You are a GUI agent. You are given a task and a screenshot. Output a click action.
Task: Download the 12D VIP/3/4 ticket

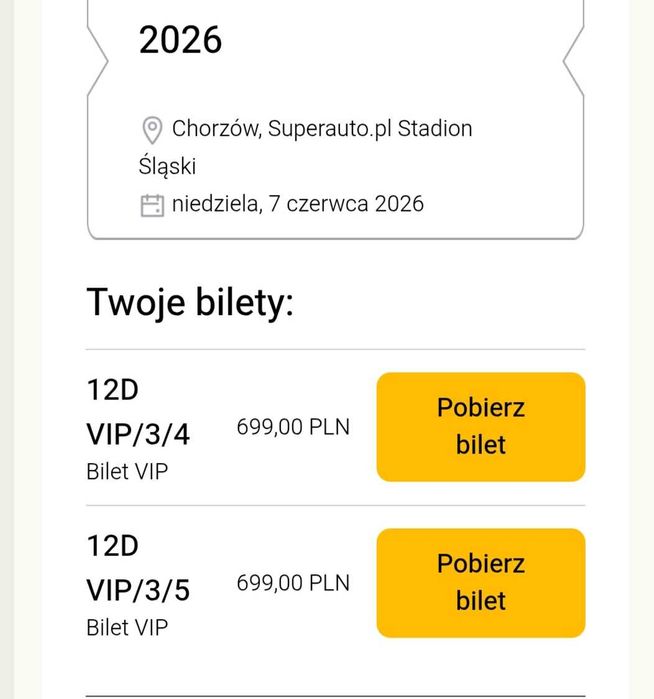click(480, 427)
